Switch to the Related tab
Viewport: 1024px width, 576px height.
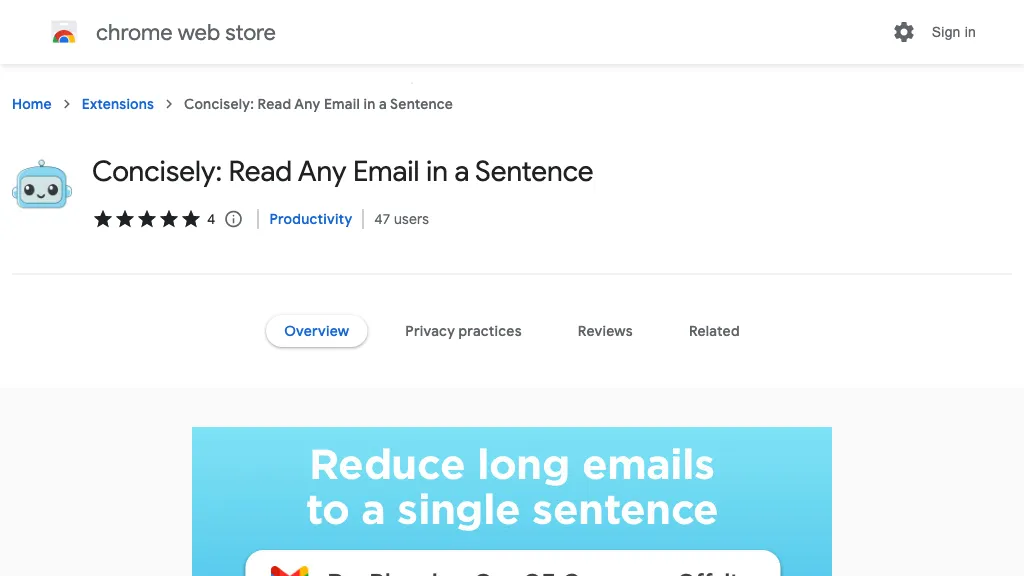point(714,331)
